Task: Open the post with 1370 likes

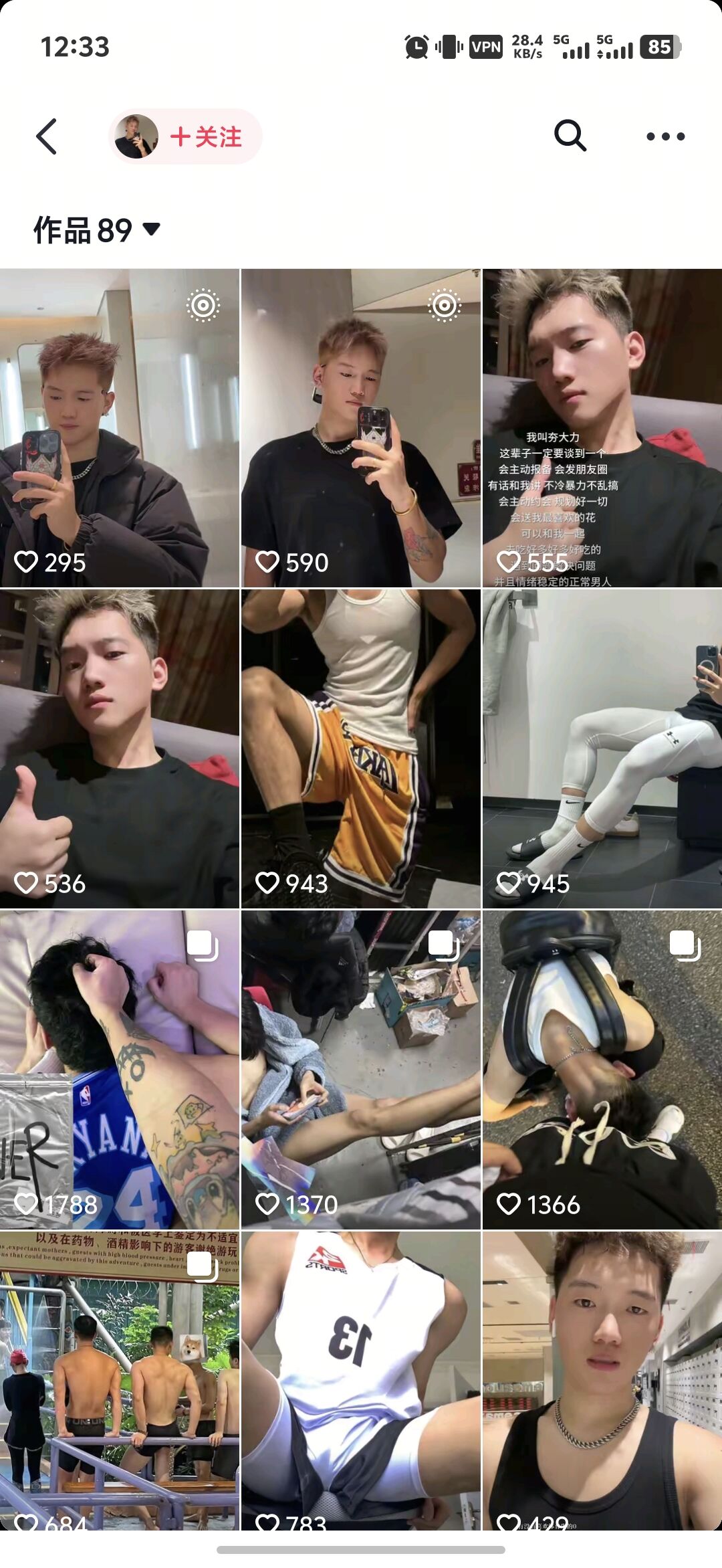Action: (x=361, y=1070)
